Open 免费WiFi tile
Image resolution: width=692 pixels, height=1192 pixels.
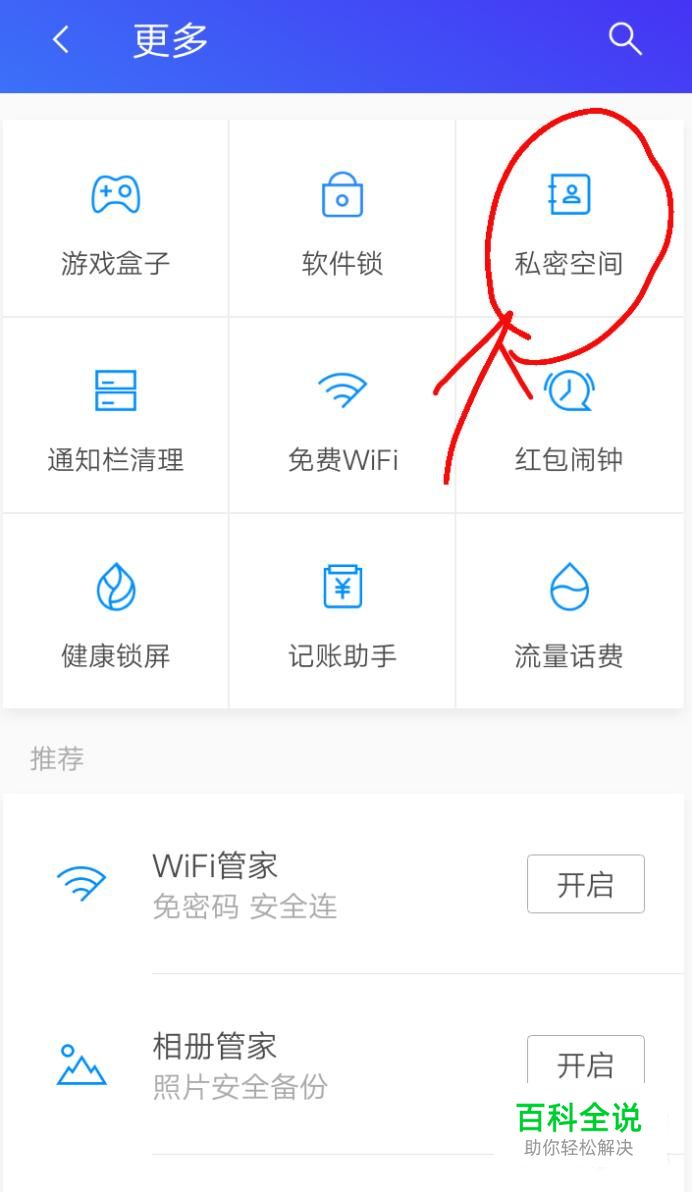pyautogui.click(x=342, y=415)
